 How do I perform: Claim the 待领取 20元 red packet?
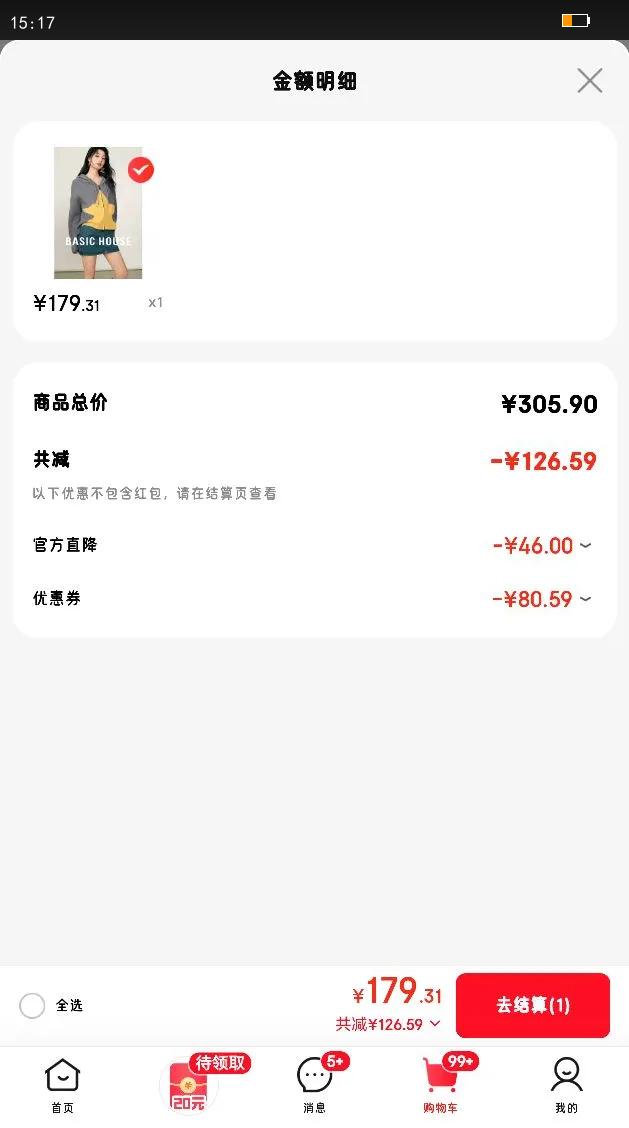pyautogui.click(x=190, y=1085)
